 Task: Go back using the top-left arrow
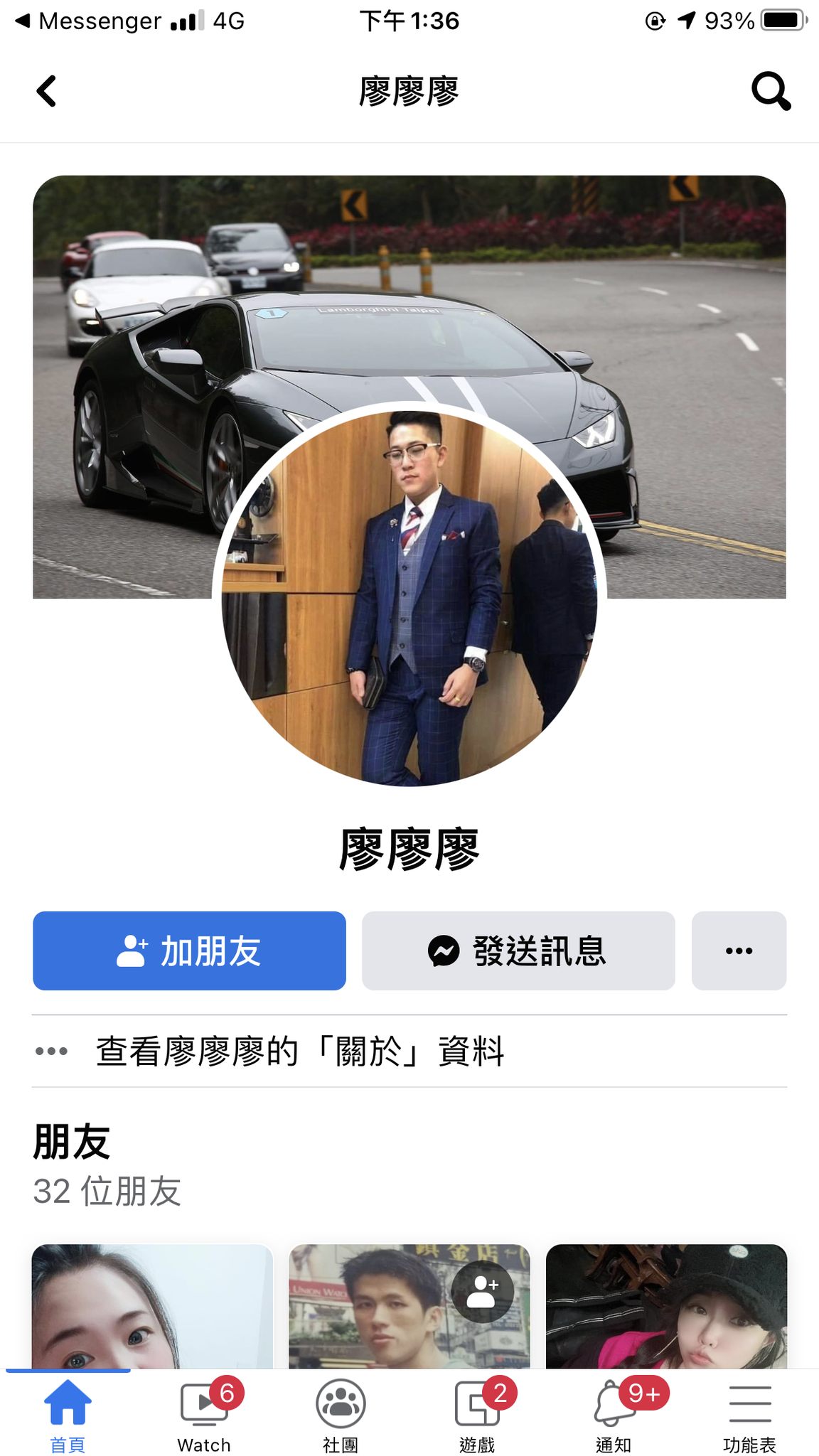(x=47, y=91)
